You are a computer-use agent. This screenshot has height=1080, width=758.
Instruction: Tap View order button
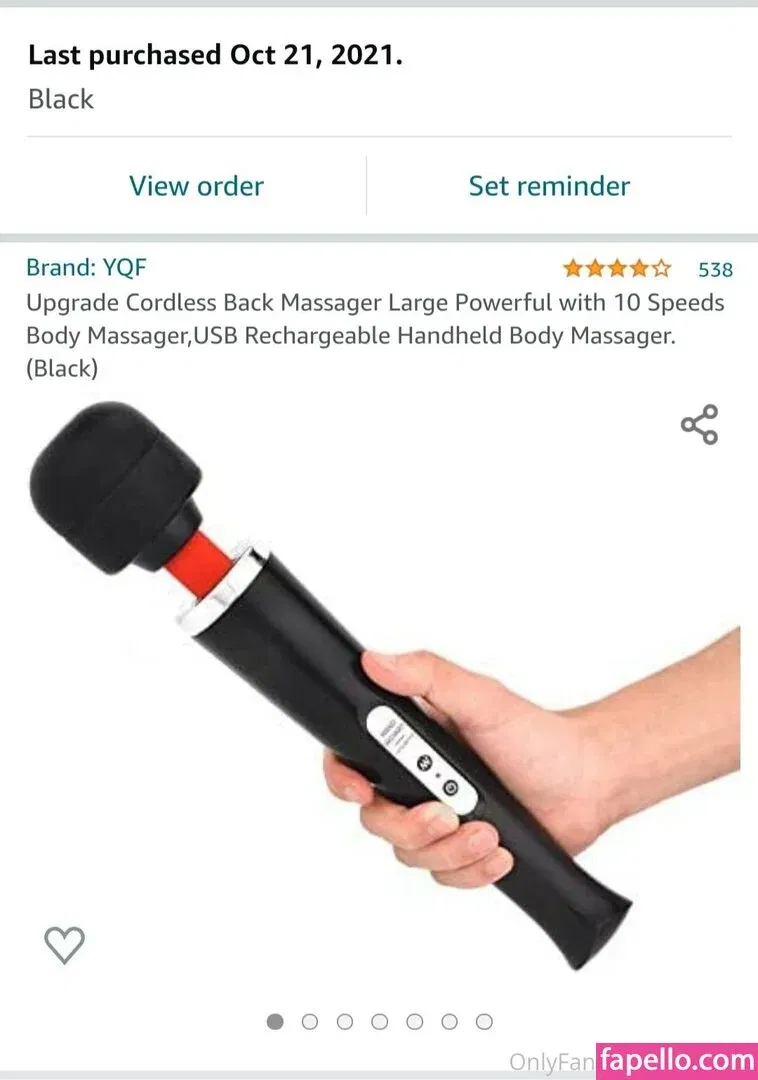tap(196, 186)
